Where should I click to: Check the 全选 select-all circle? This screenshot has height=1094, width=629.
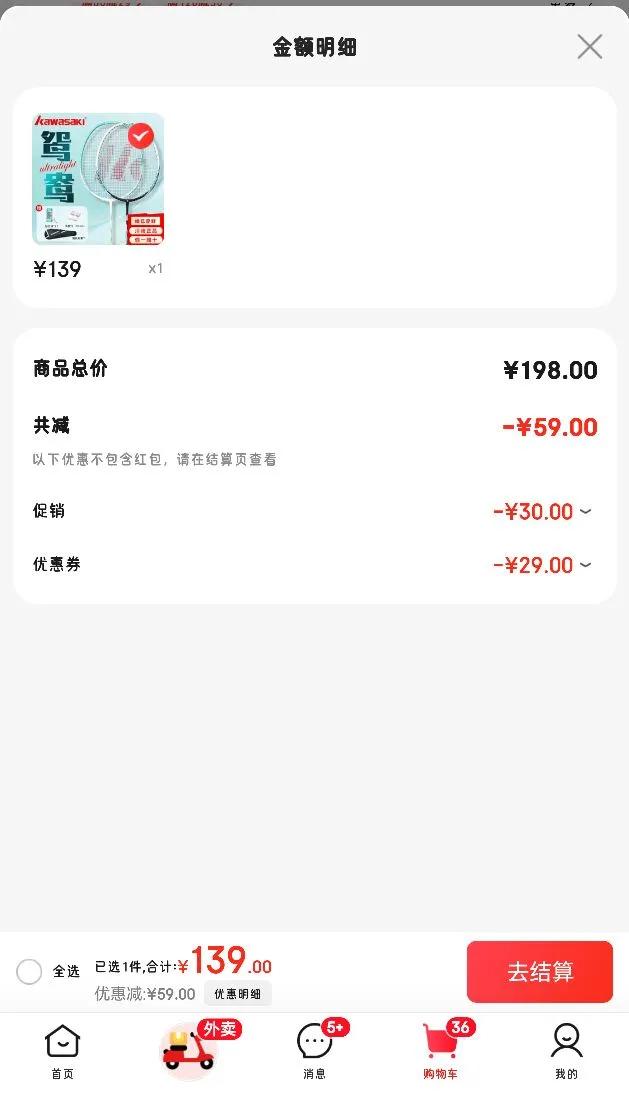point(29,971)
